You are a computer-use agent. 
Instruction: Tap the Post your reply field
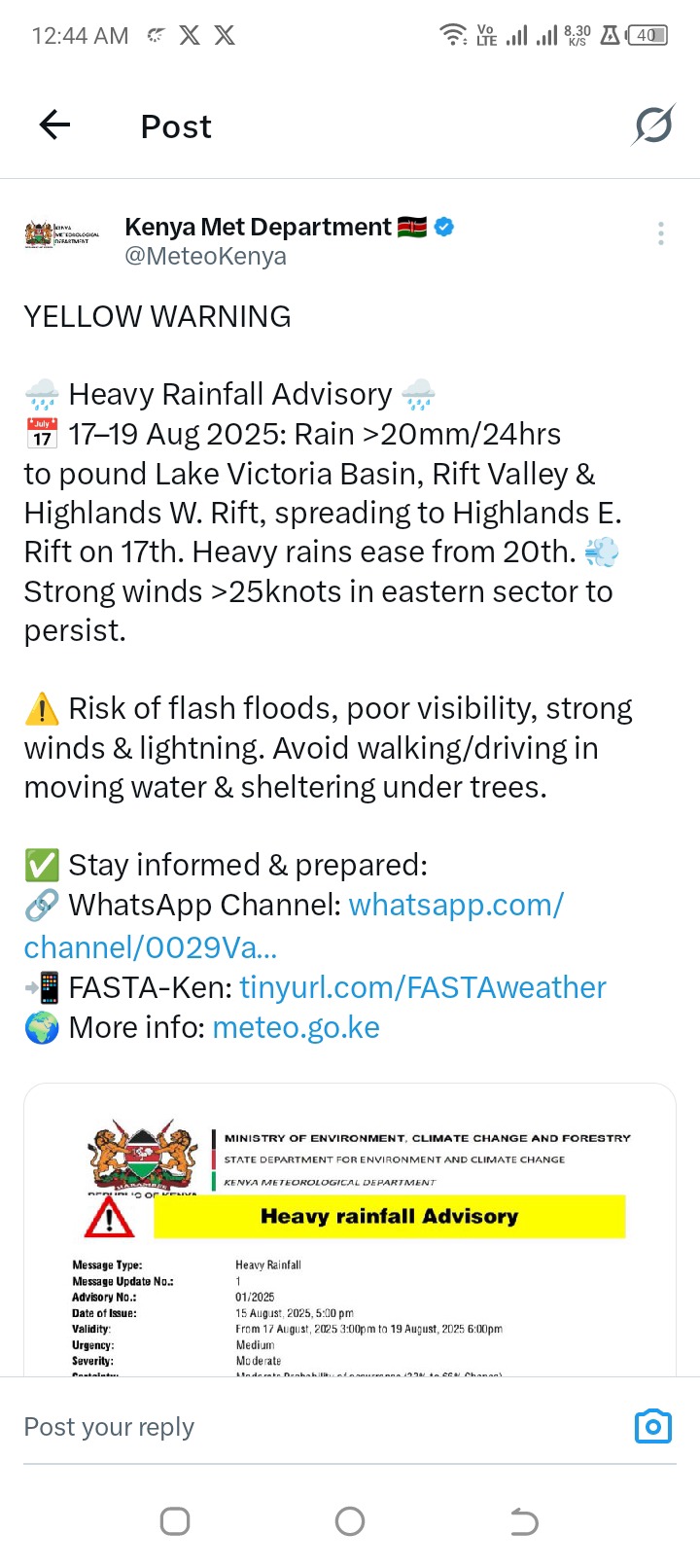321,1427
